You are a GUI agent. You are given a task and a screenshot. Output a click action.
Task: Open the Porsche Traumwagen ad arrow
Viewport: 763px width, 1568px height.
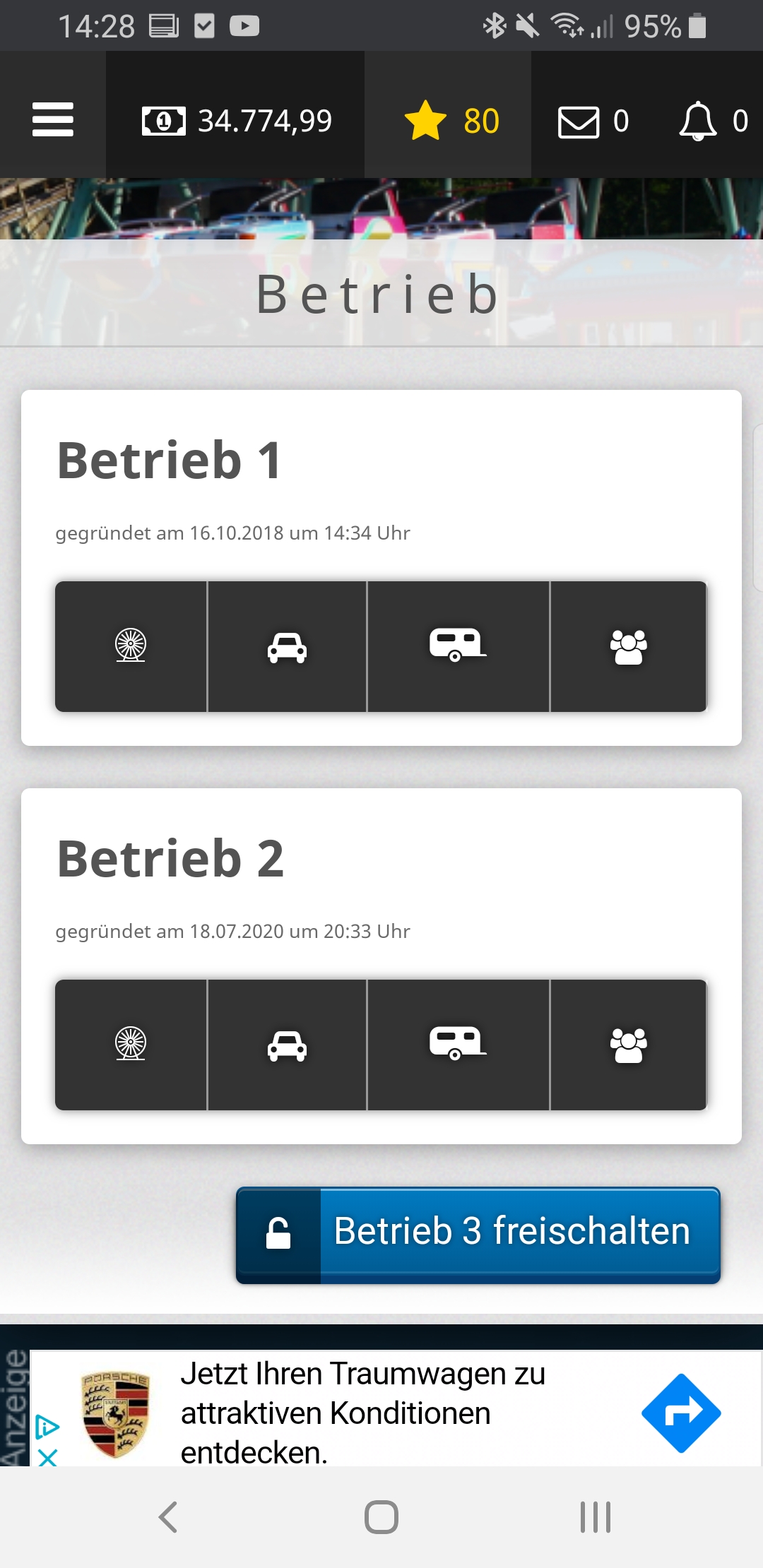[x=681, y=1413]
